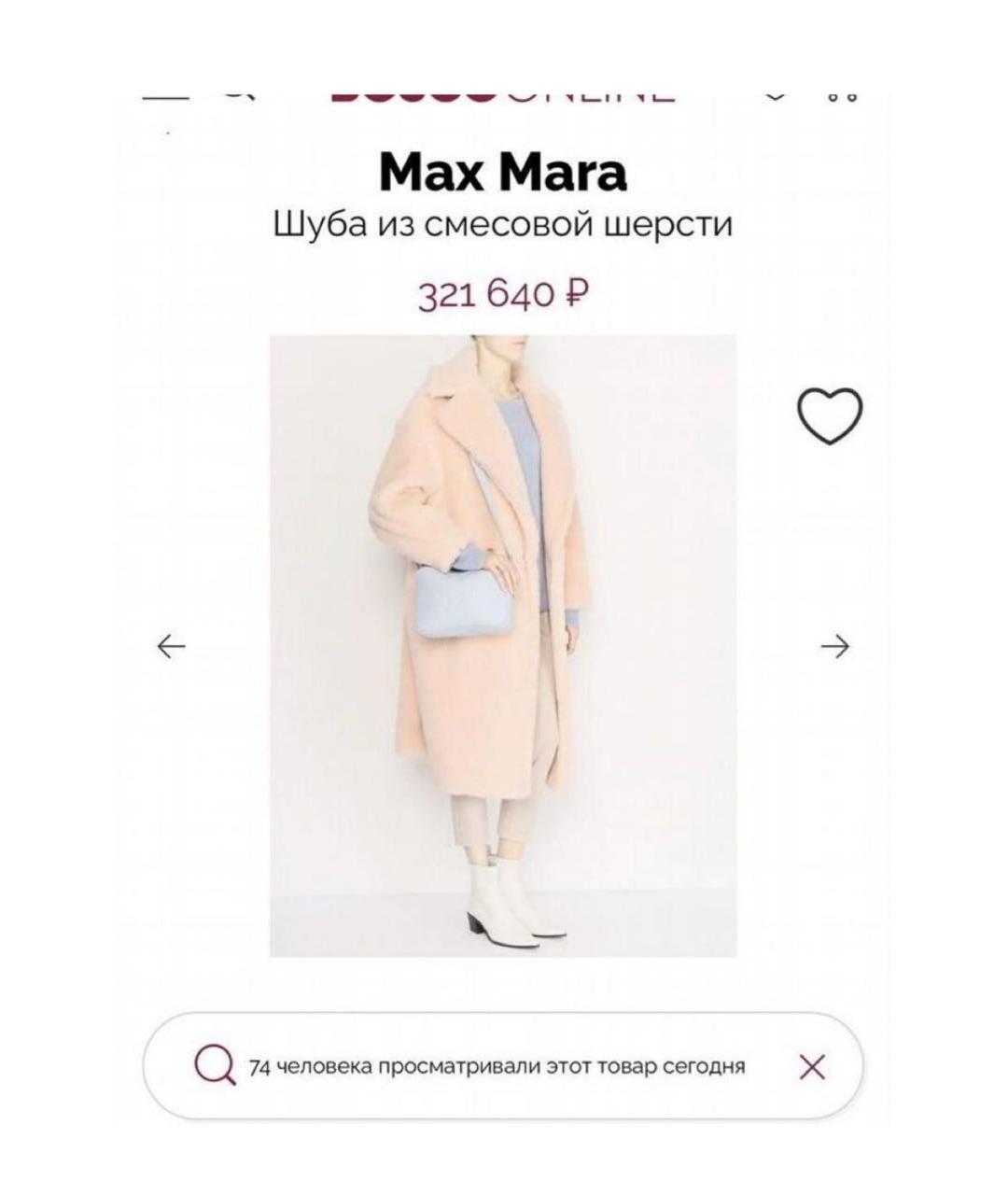Open the coat photo full size
This screenshot has width=1008, height=1195.
[x=503, y=645]
